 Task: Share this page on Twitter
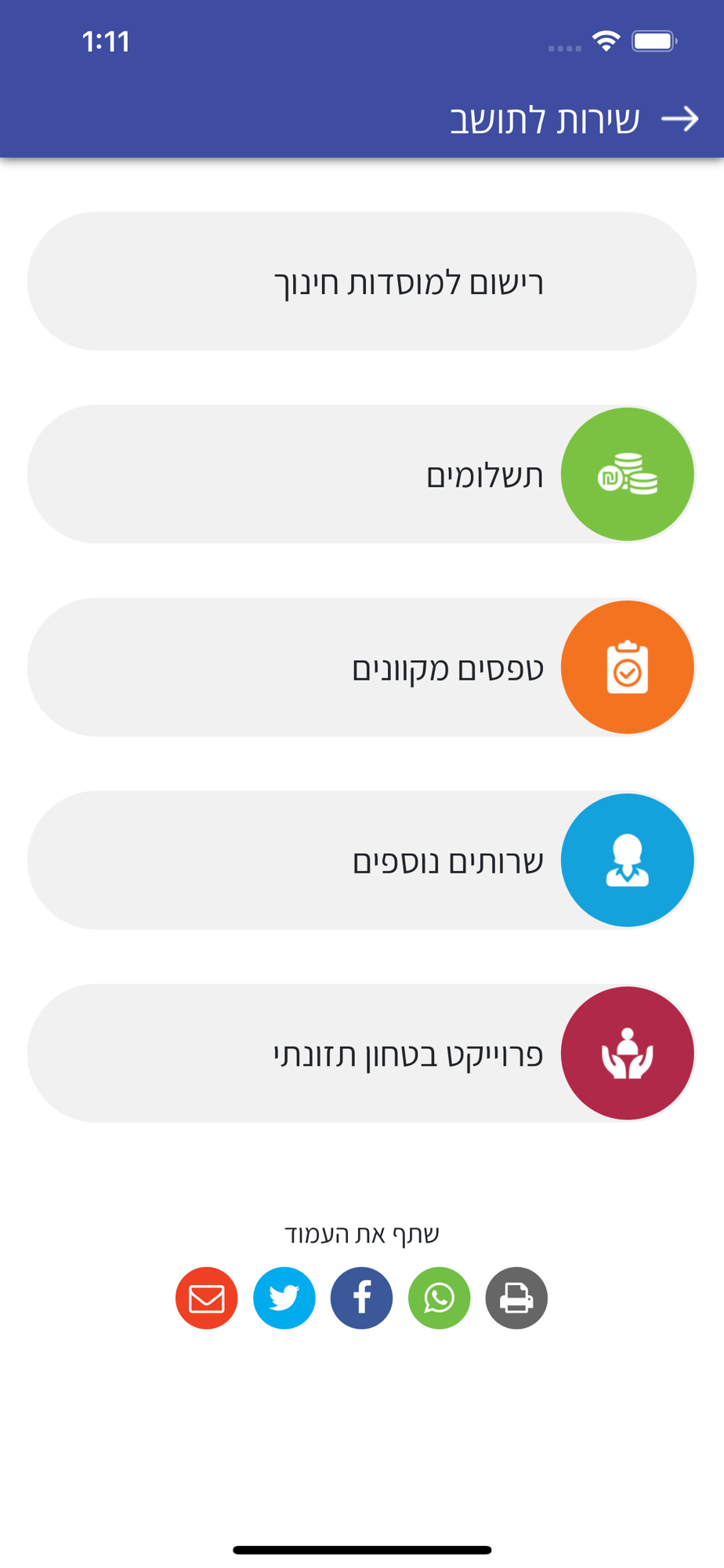tap(284, 1298)
